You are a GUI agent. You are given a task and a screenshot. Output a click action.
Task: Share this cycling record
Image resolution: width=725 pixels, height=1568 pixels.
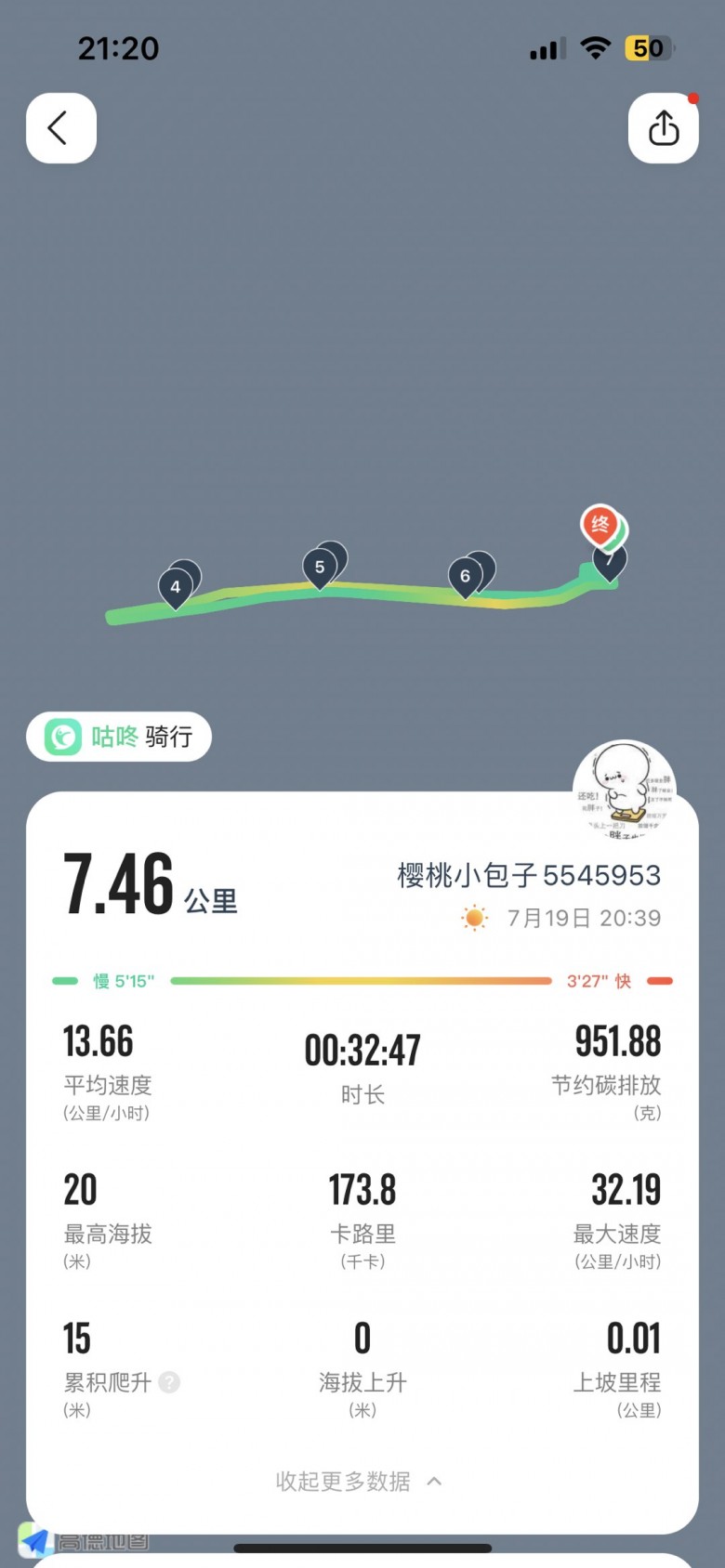(x=663, y=128)
